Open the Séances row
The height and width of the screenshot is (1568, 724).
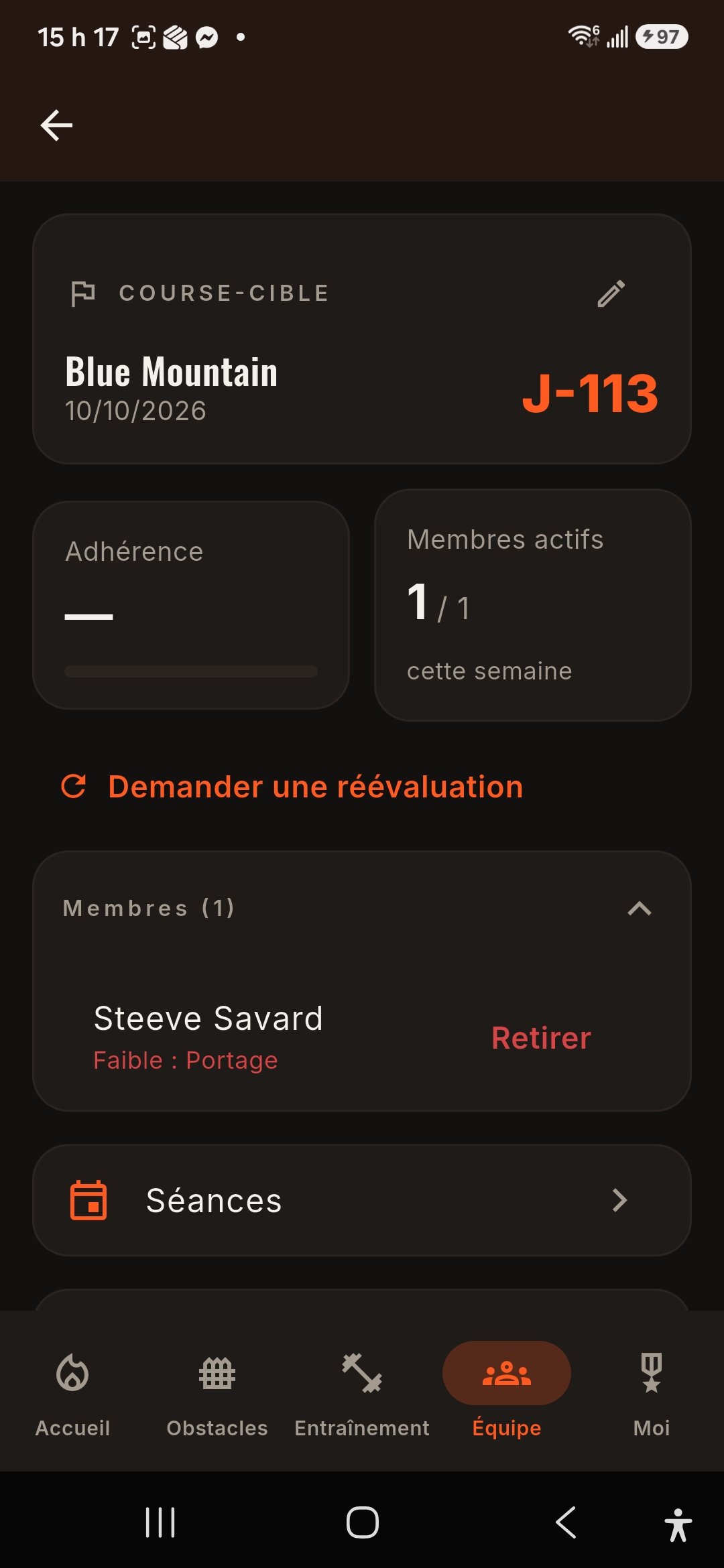[x=362, y=1200]
